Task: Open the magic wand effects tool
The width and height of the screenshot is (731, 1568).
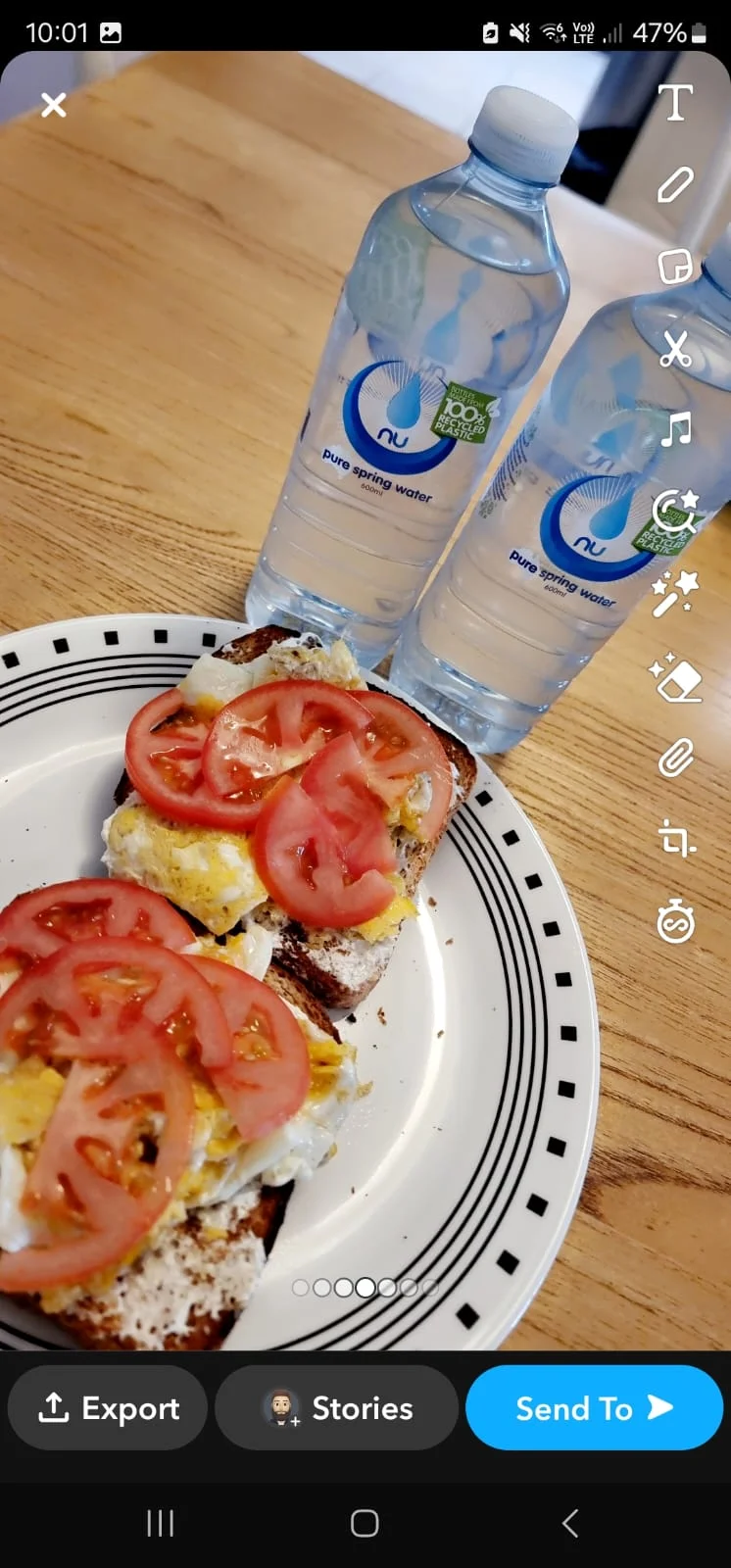Action: coord(675,593)
